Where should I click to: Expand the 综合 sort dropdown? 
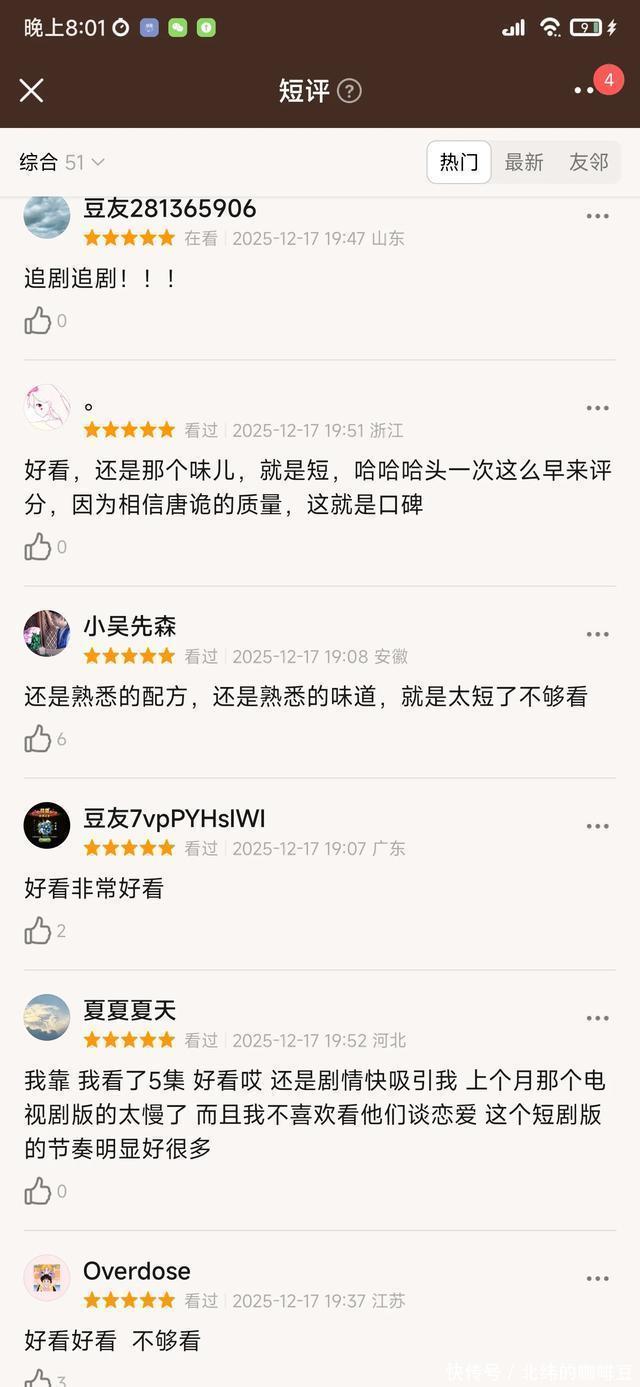[x=62, y=162]
